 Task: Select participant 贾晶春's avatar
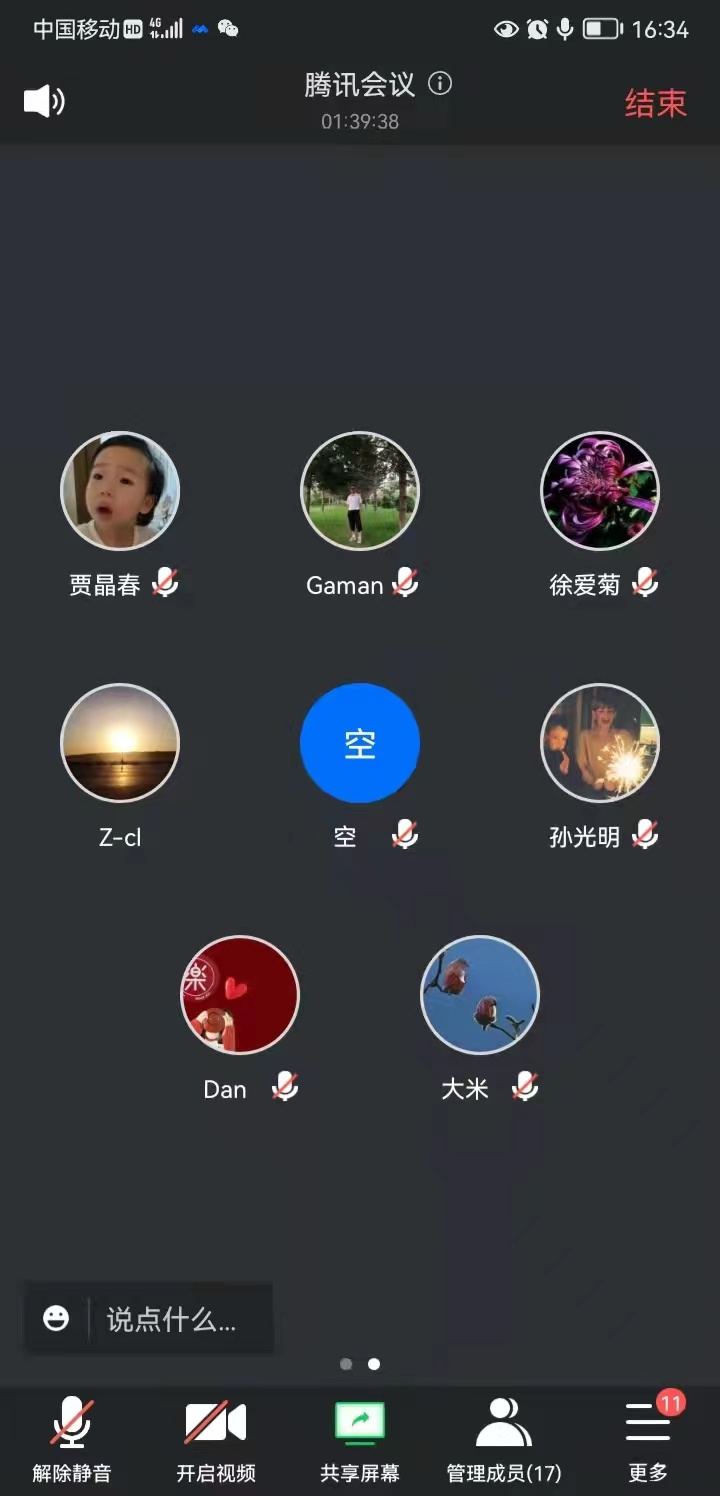(120, 491)
